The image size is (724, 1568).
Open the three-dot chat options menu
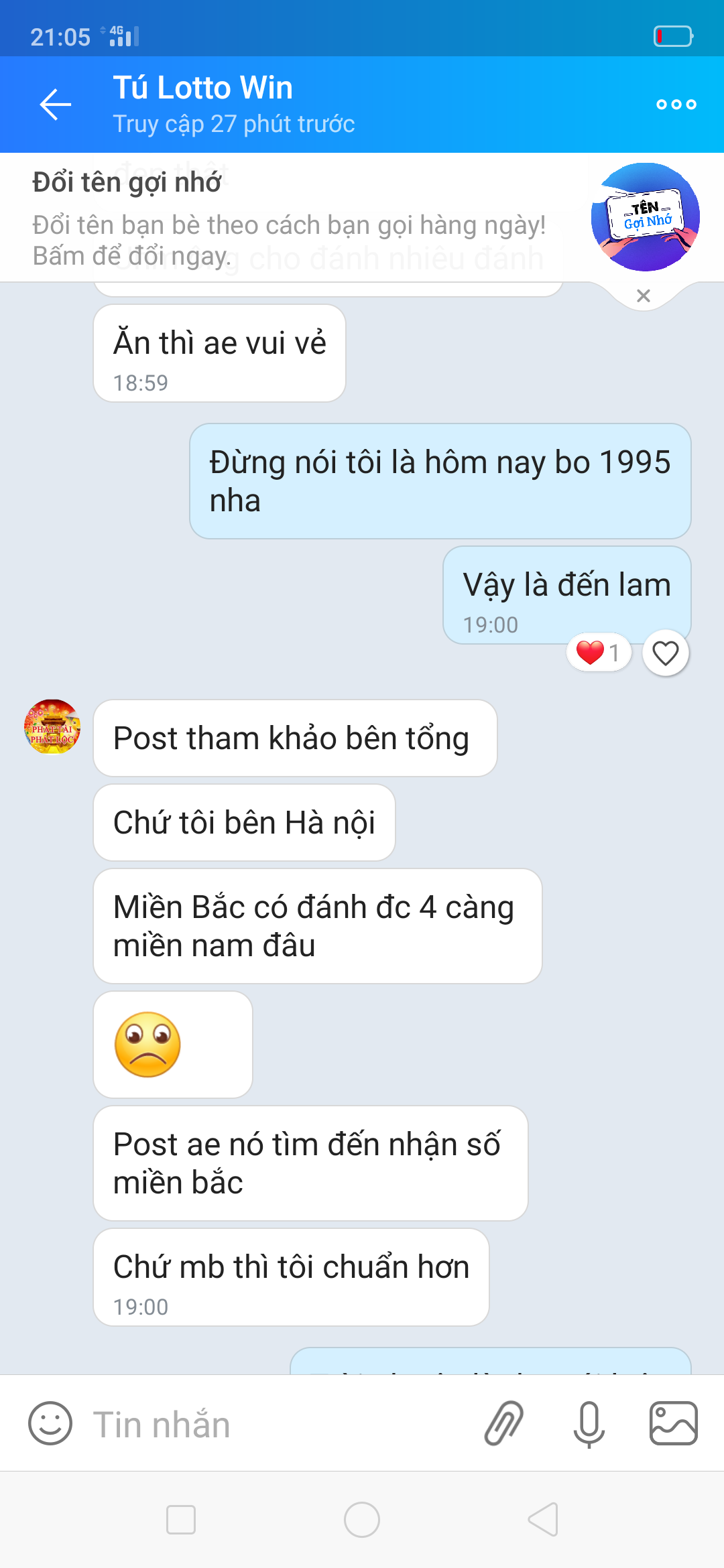676,105
